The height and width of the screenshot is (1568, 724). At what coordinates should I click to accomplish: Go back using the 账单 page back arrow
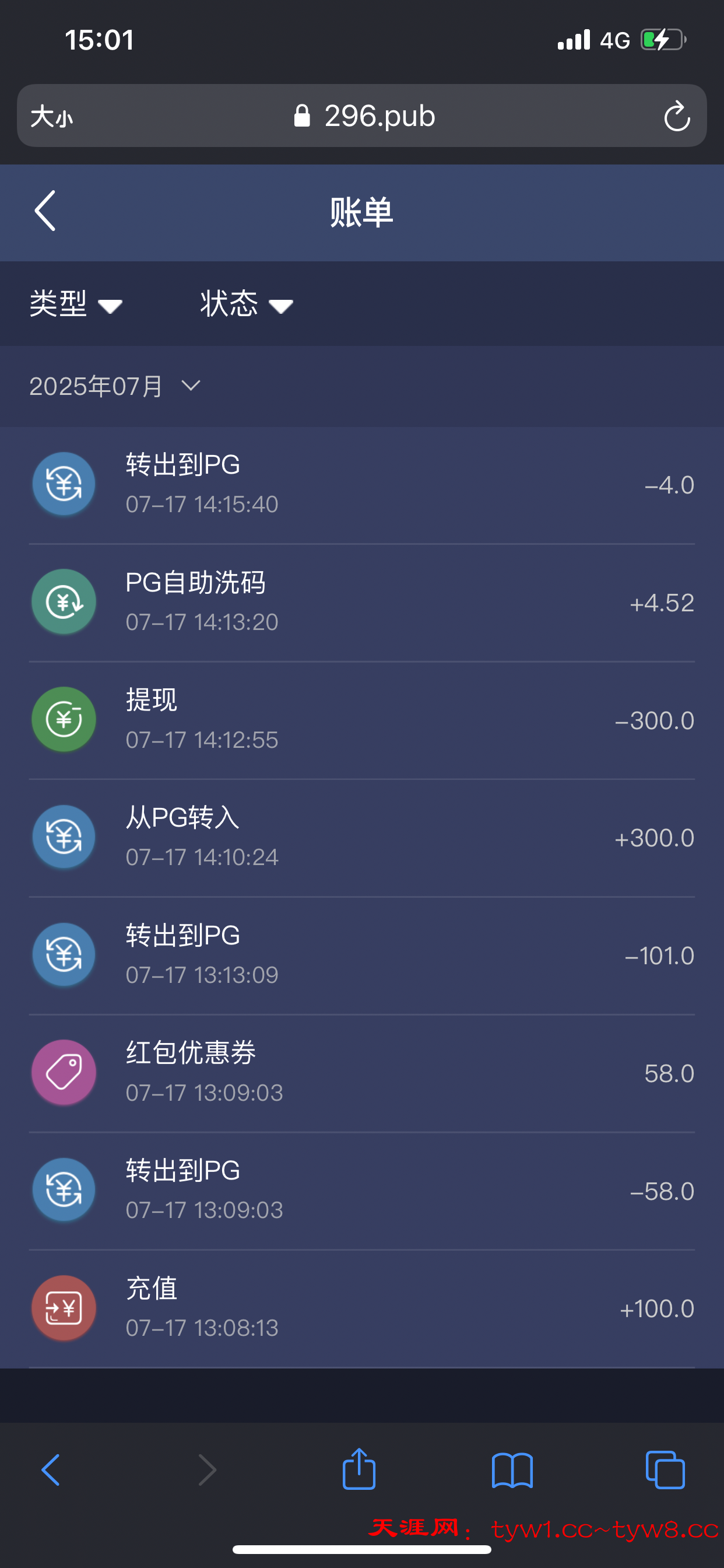(44, 211)
